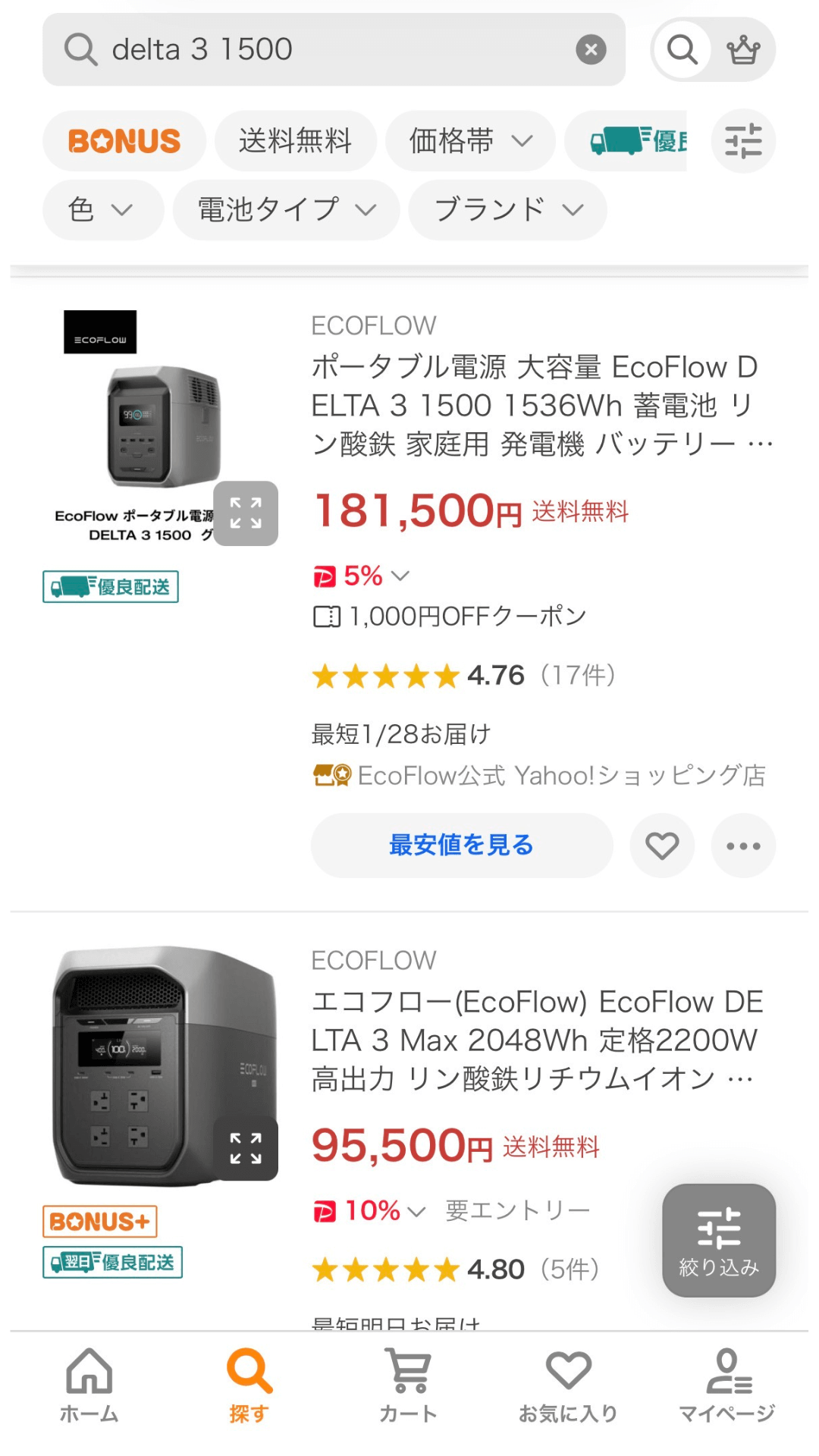Tap 最安値を見る on DELTA 3 1500
819x1456 pixels.
[460, 845]
